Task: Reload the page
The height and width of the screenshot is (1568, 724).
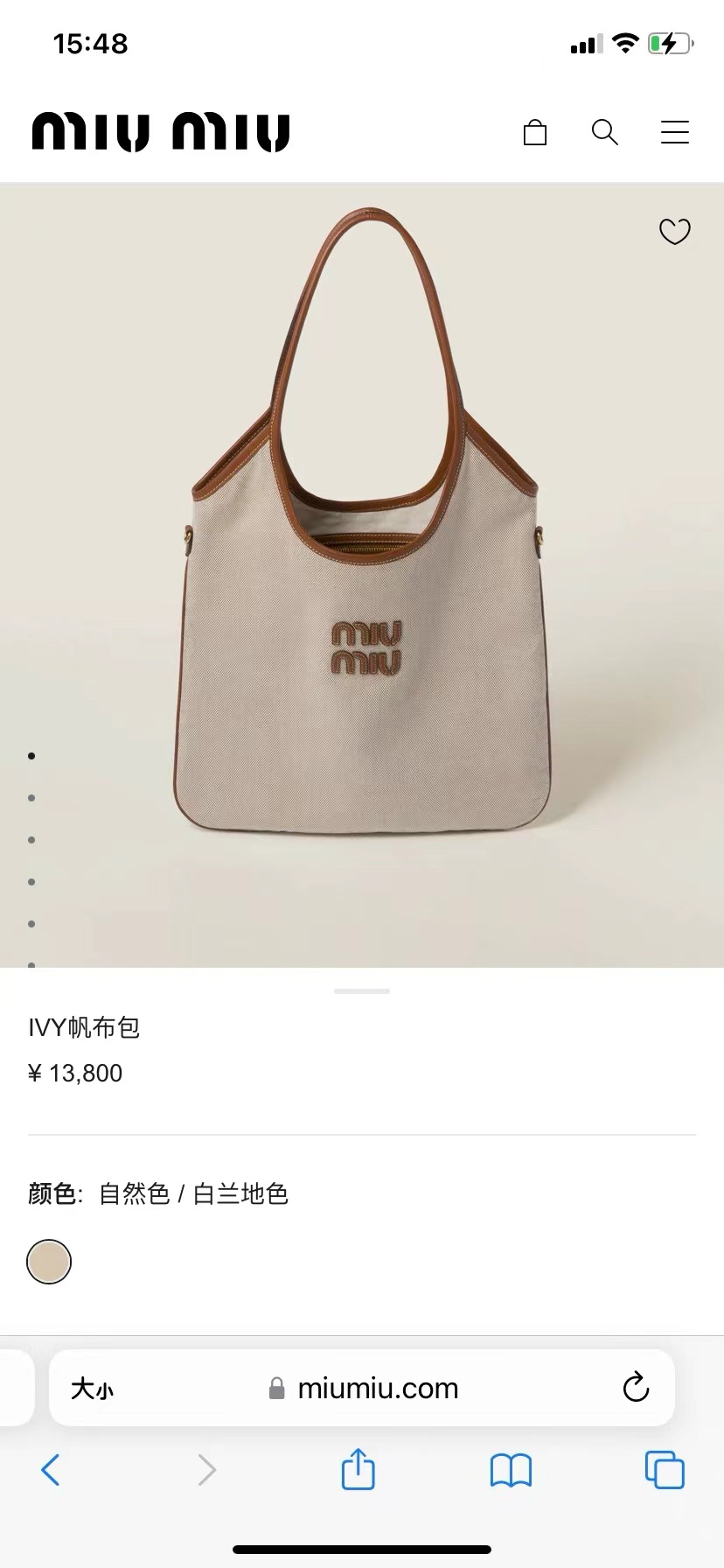Action: click(636, 1387)
